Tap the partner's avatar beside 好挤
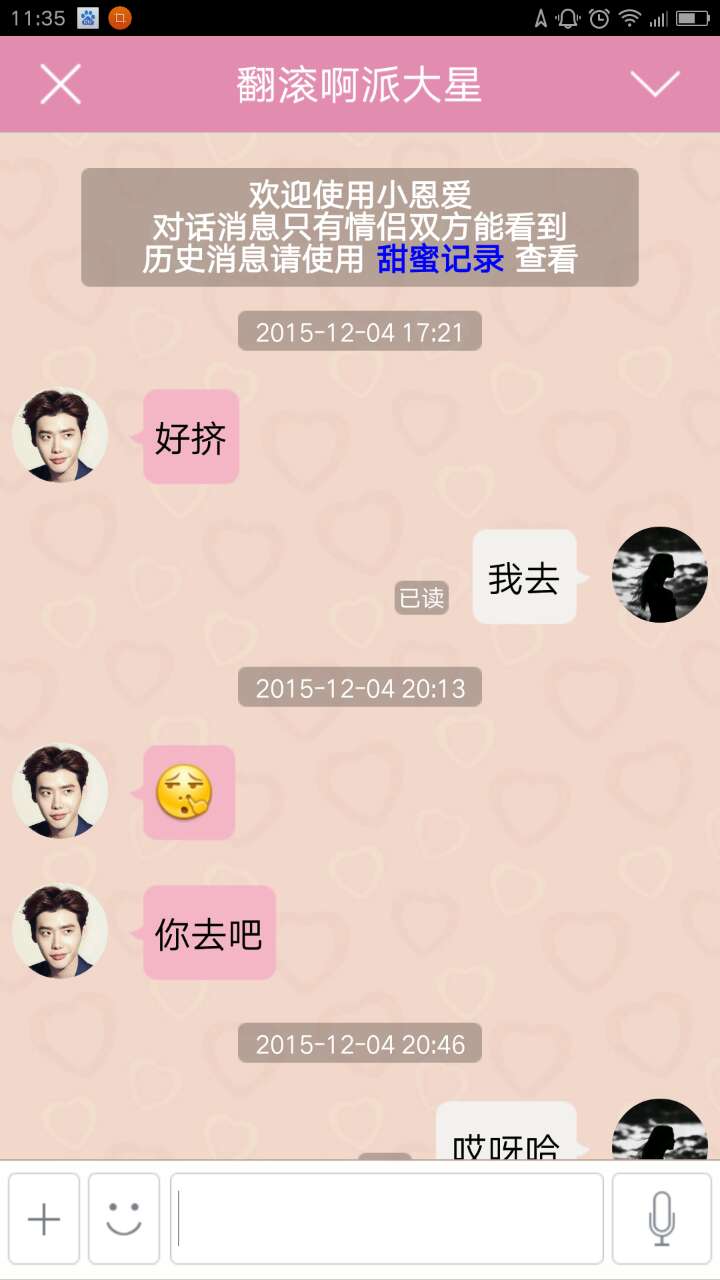 click(60, 435)
